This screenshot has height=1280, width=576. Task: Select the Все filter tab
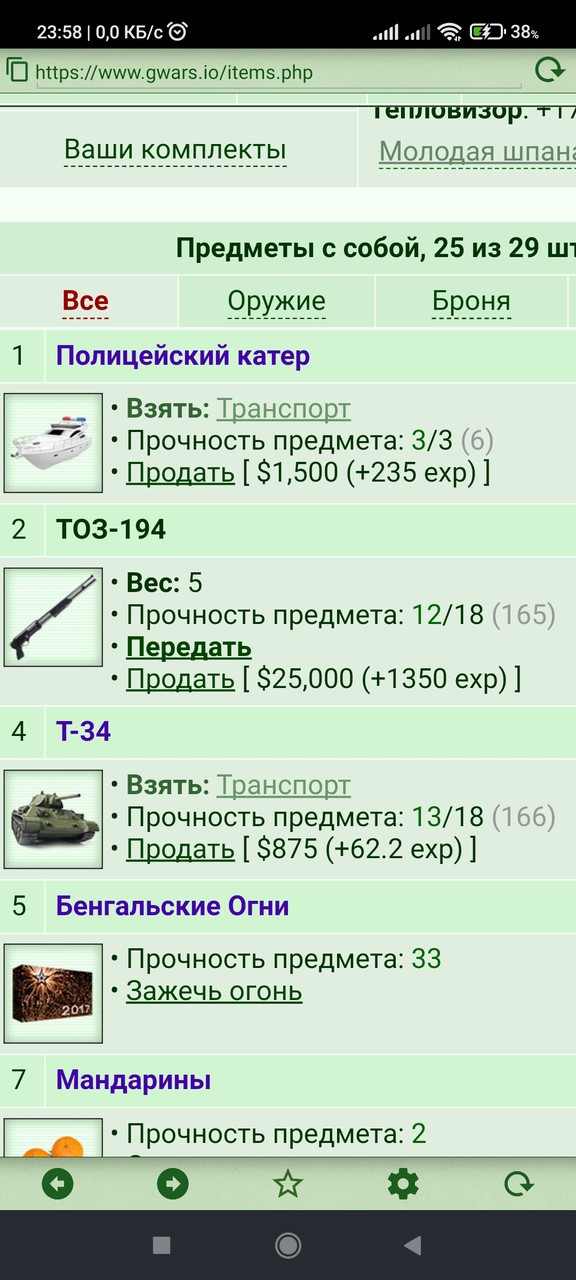[85, 301]
